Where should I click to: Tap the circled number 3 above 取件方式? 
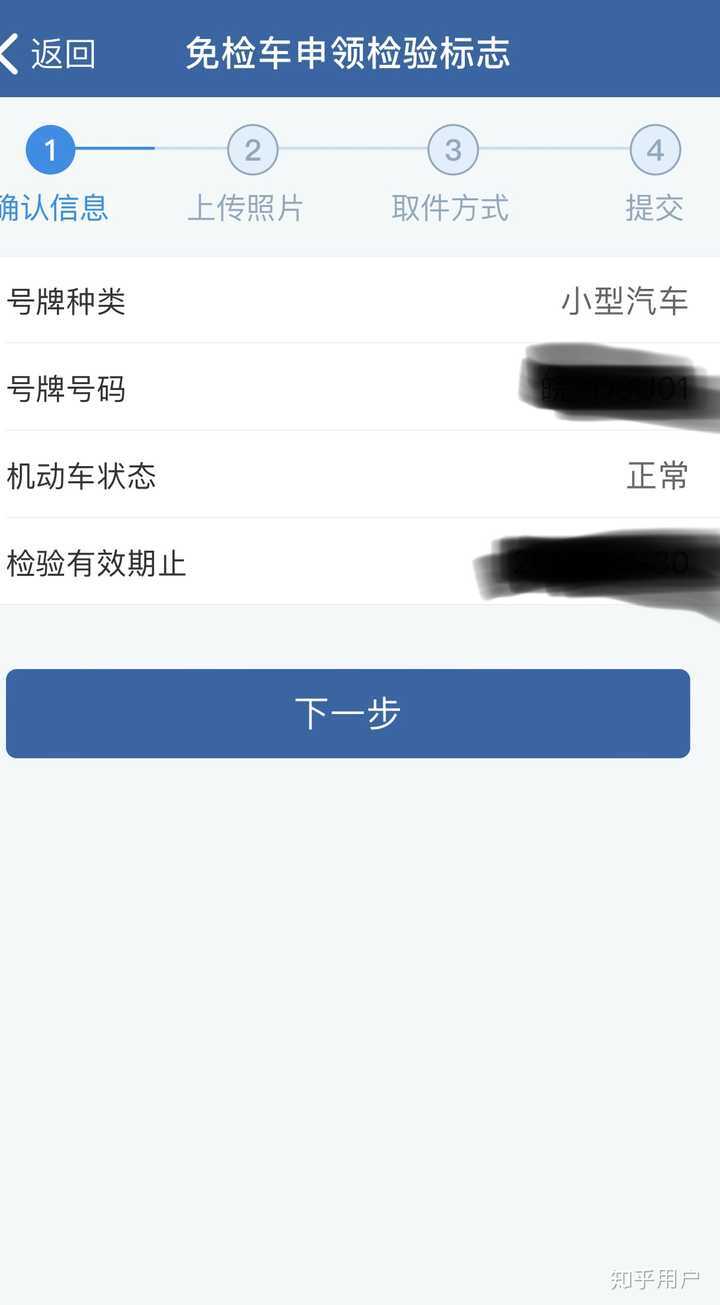coord(453,149)
